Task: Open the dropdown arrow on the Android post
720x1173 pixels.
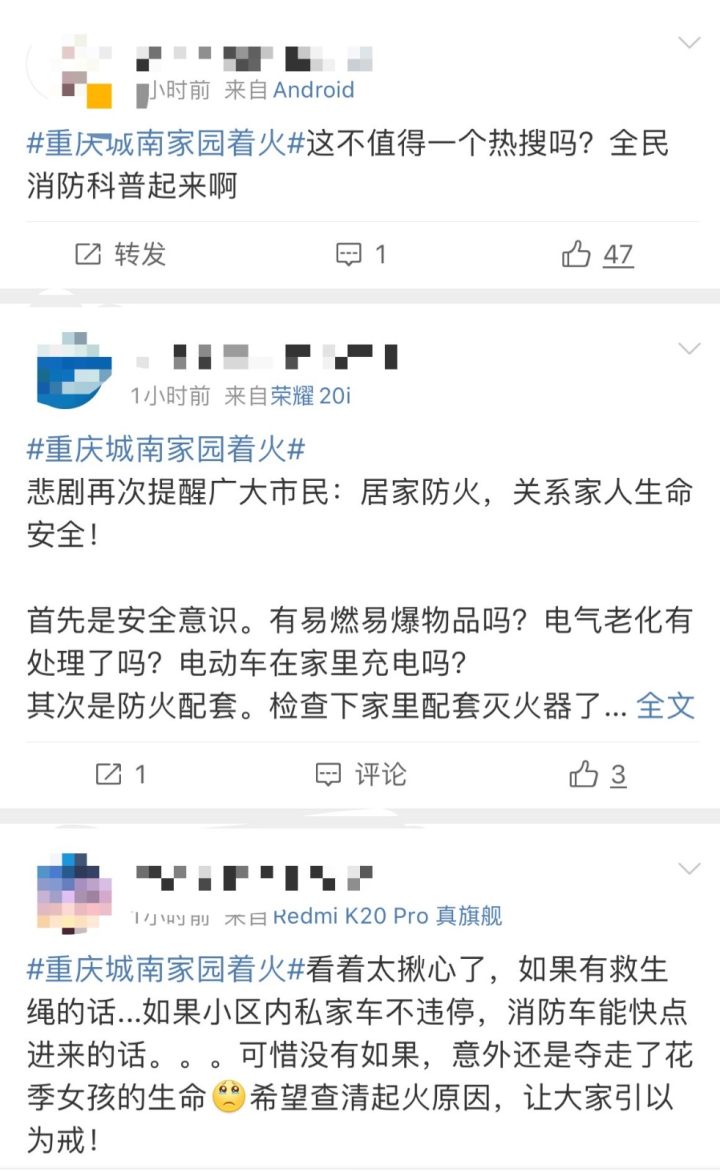Action: [690, 43]
